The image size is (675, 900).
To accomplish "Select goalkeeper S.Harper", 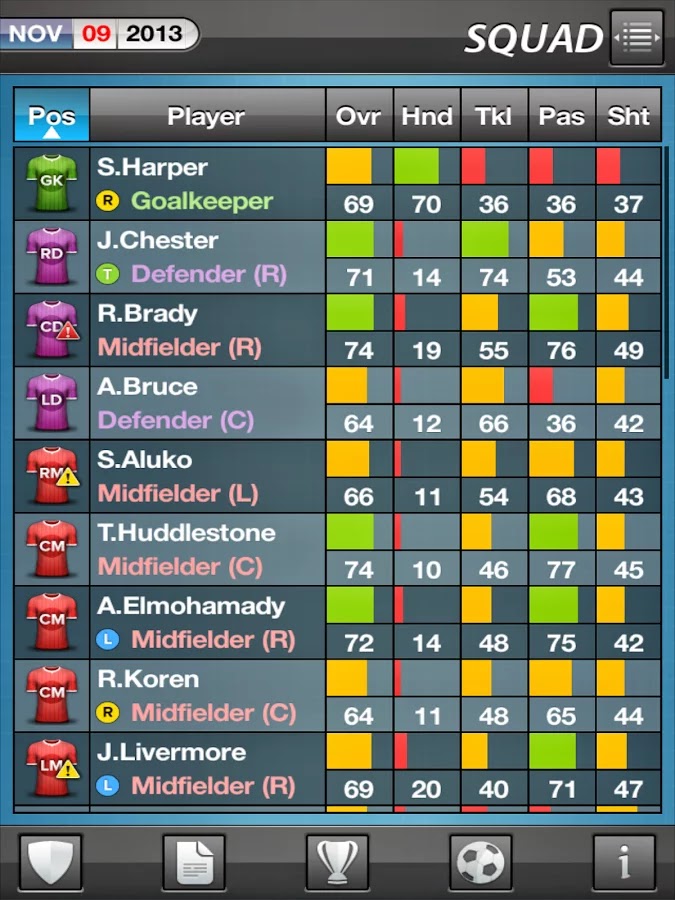I will 185,183.
